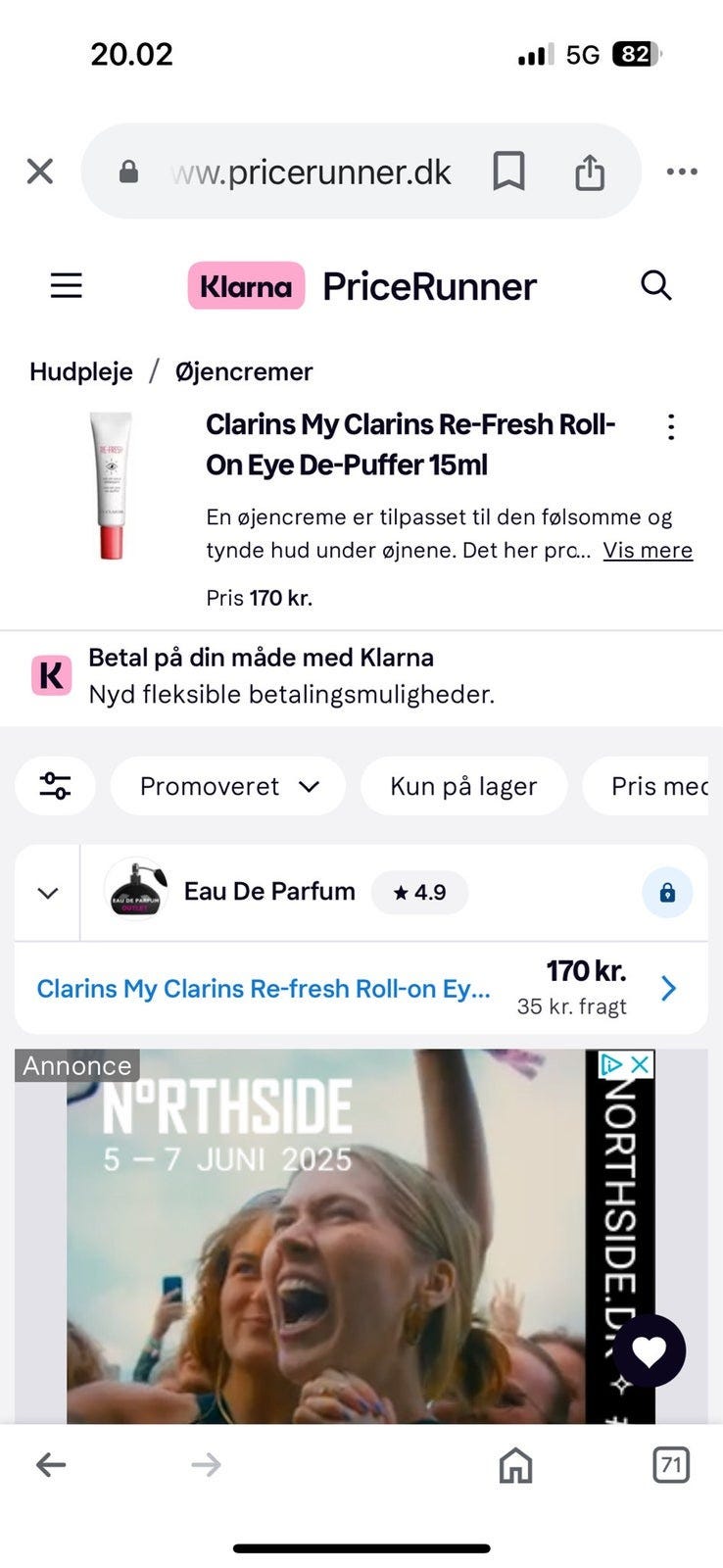Save product with the heart button
This screenshot has width=723, height=1568.
650,1350
